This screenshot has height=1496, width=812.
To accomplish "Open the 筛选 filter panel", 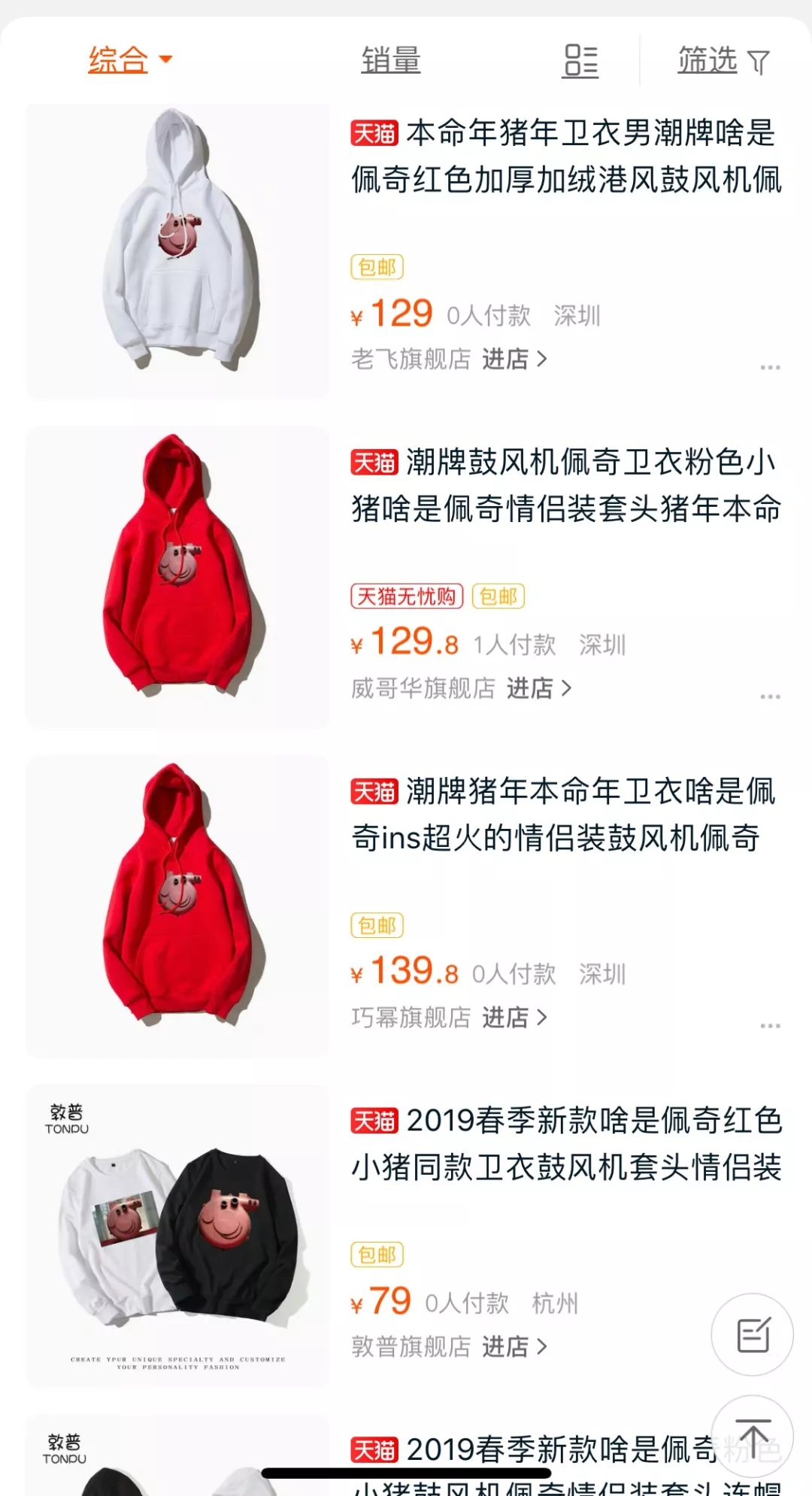I will [723, 61].
